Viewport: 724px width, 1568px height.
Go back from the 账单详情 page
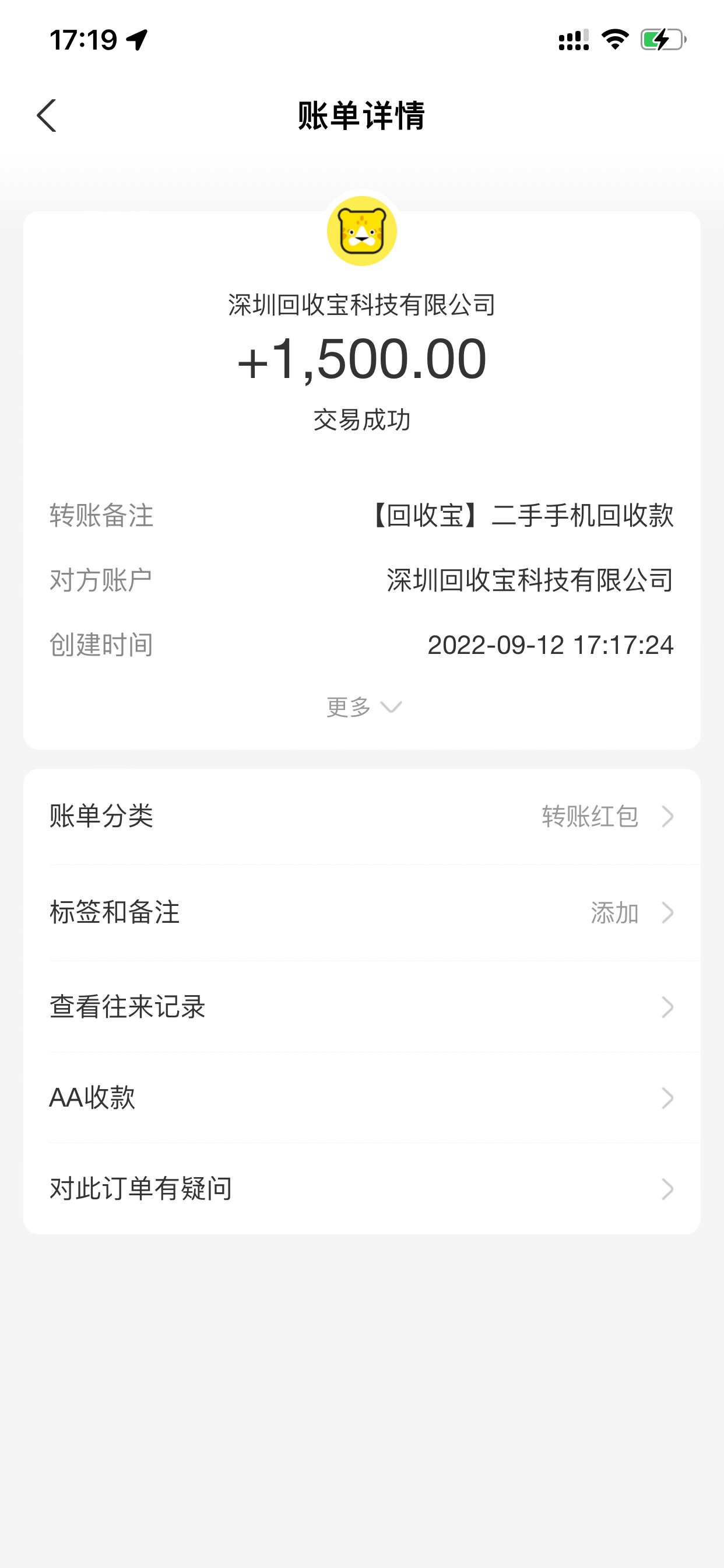pos(47,116)
